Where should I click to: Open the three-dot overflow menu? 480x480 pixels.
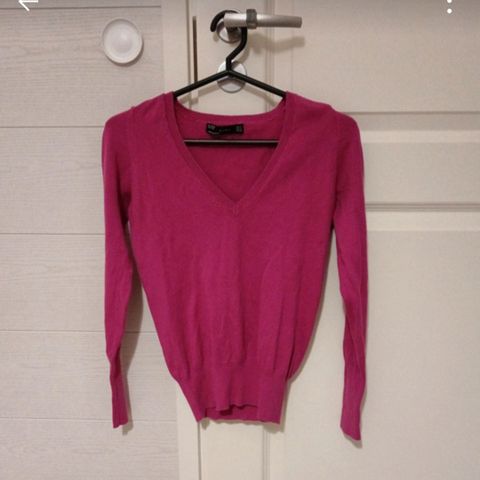pos(449,5)
